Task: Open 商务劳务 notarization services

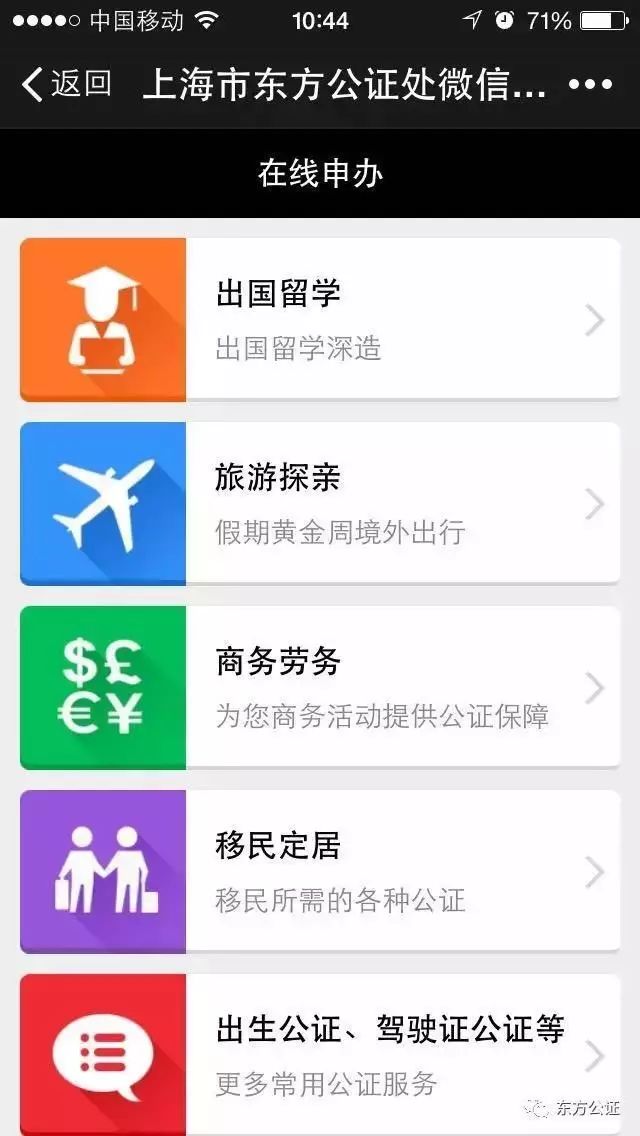Action: [320, 688]
